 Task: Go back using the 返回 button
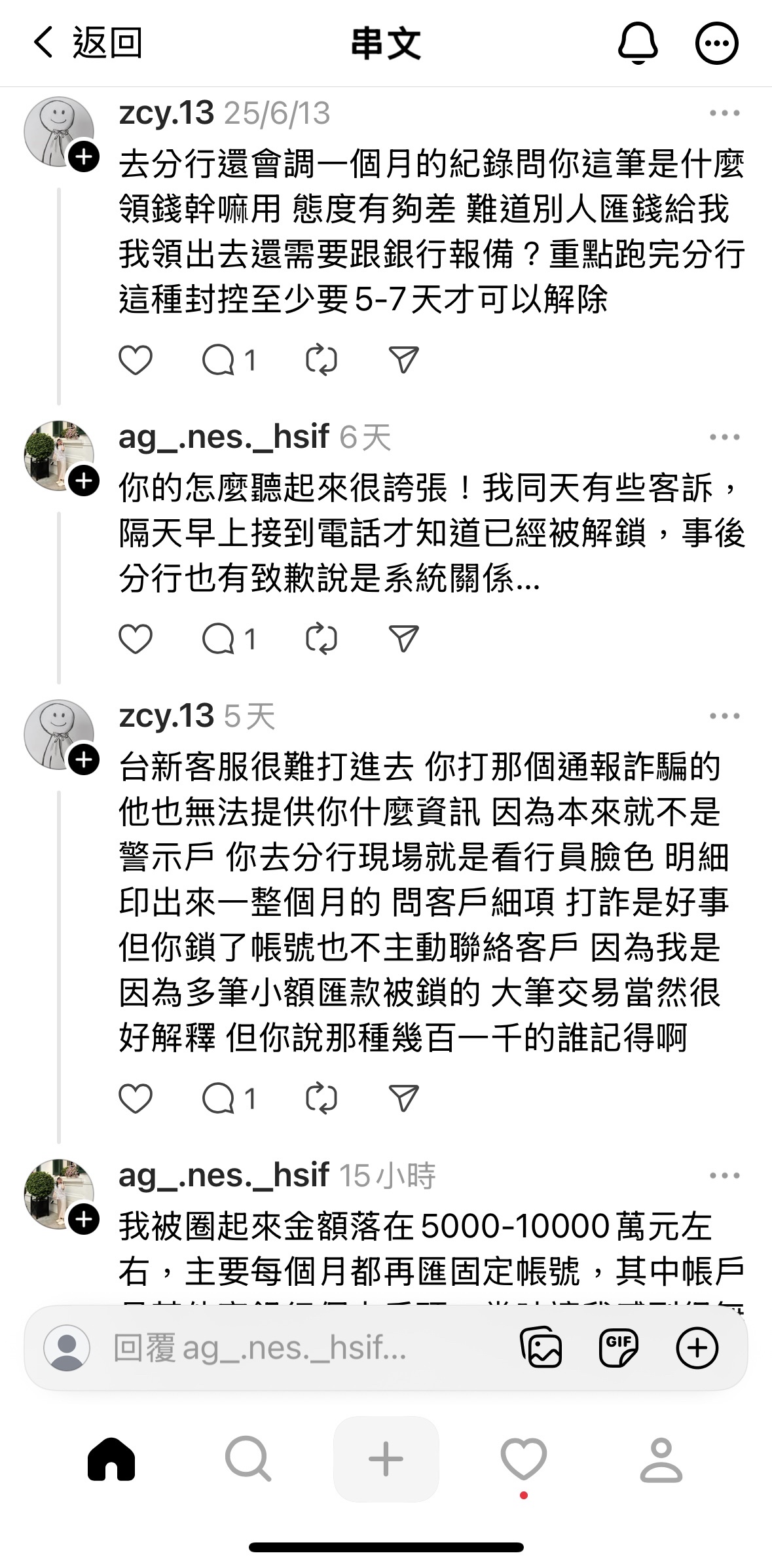pyautogui.click(x=87, y=43)
